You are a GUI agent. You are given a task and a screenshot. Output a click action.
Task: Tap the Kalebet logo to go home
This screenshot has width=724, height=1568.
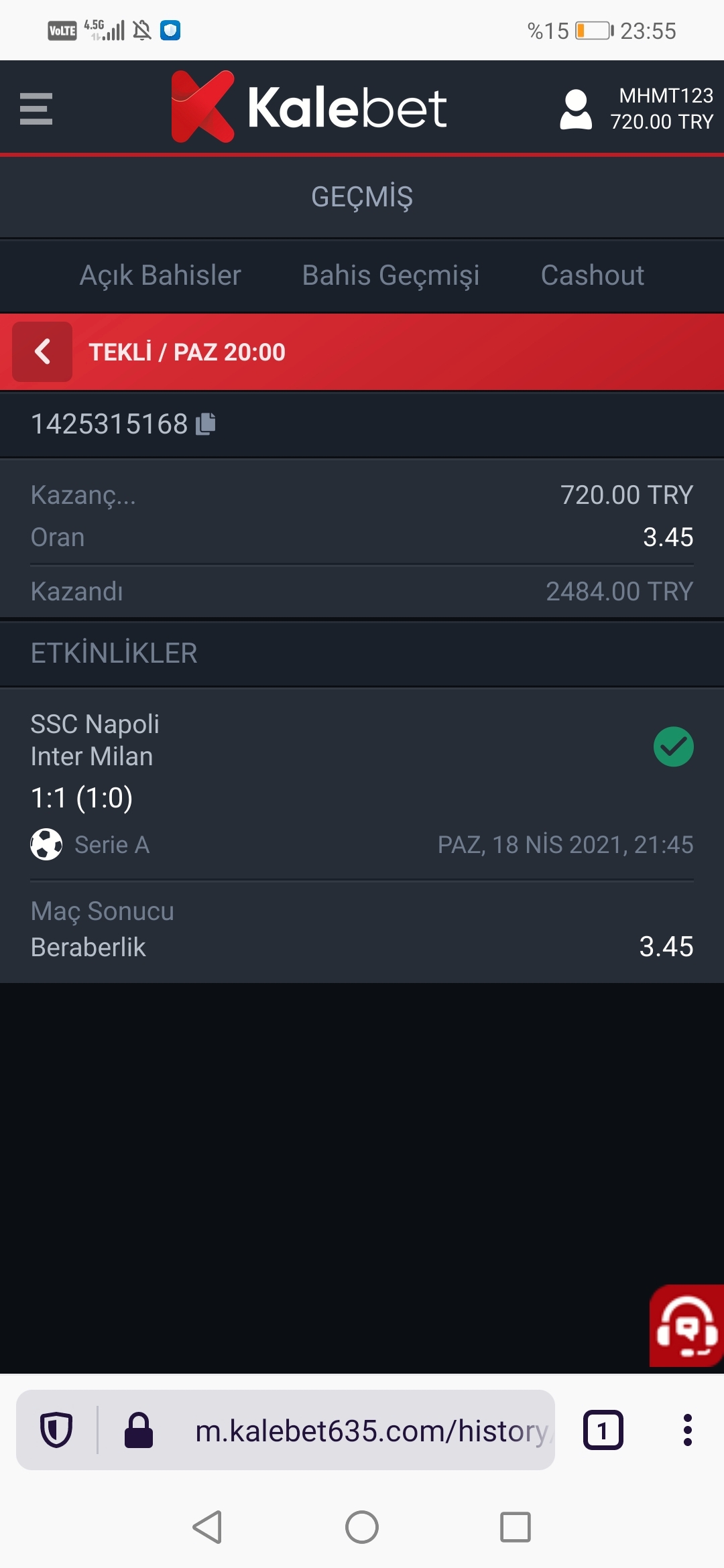click(309, 107)
